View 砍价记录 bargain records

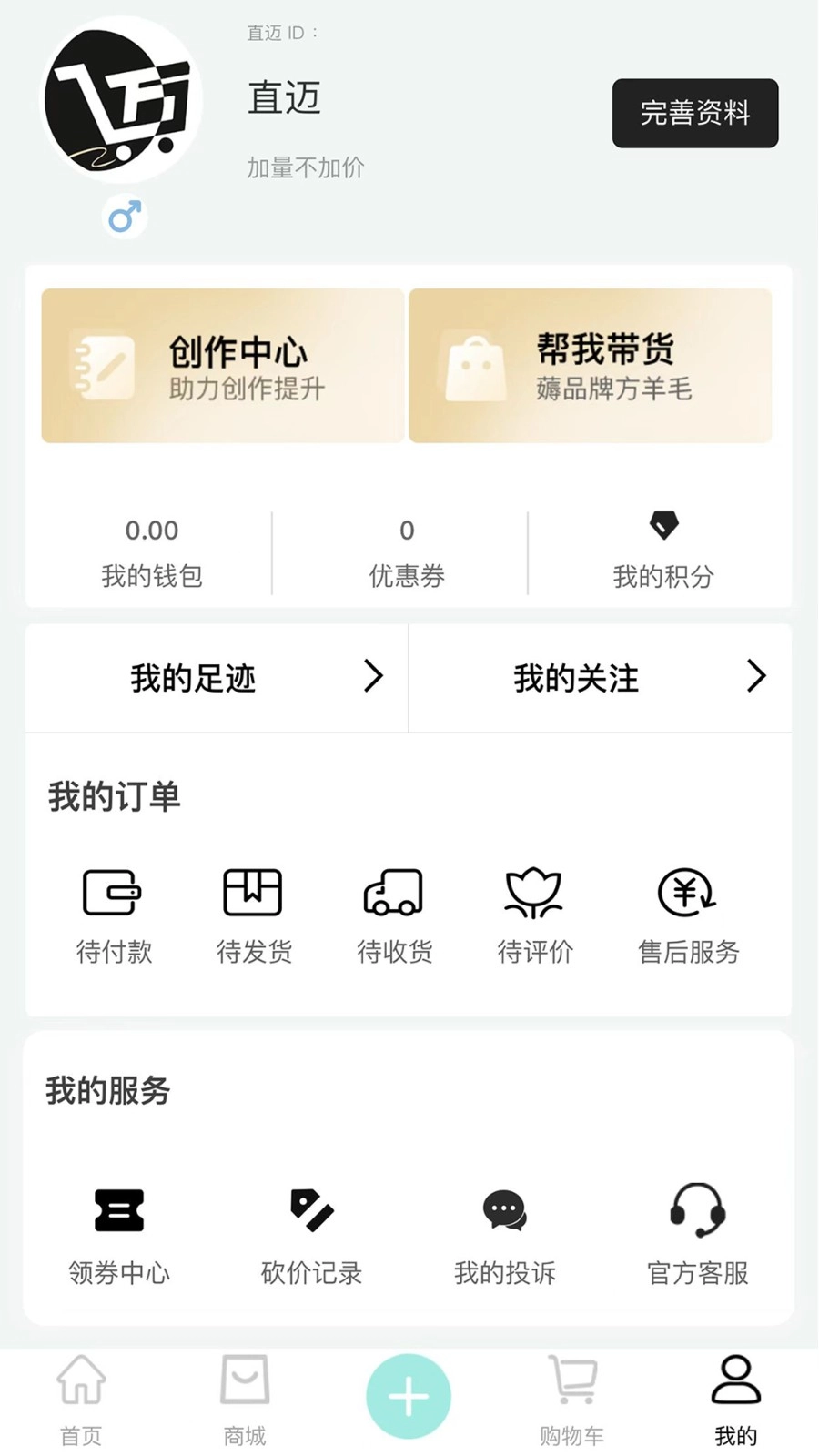click(312, 1234)
